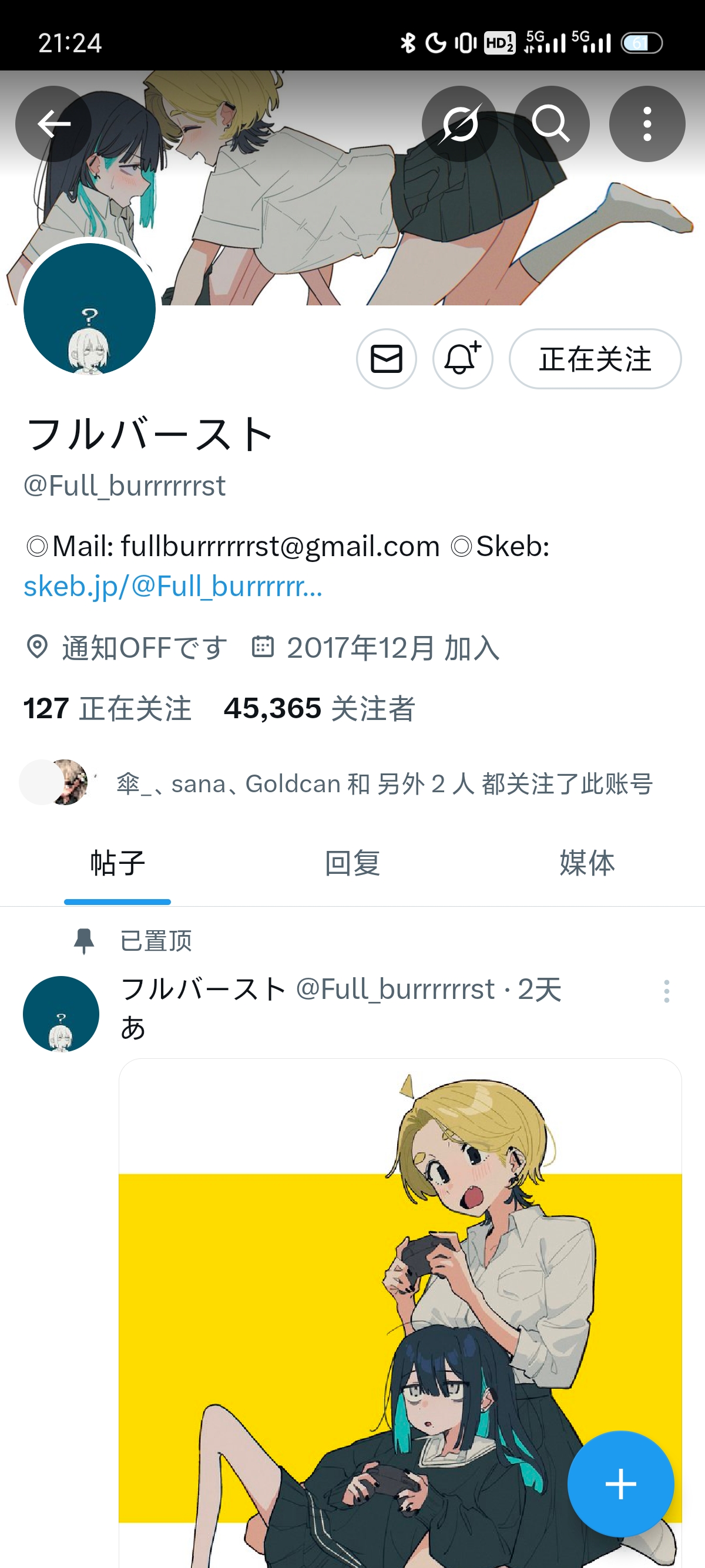Viewport: 705px width, 1568px height.
Task: Turn on post notifications bell
Action: click(x=463, y=359)
